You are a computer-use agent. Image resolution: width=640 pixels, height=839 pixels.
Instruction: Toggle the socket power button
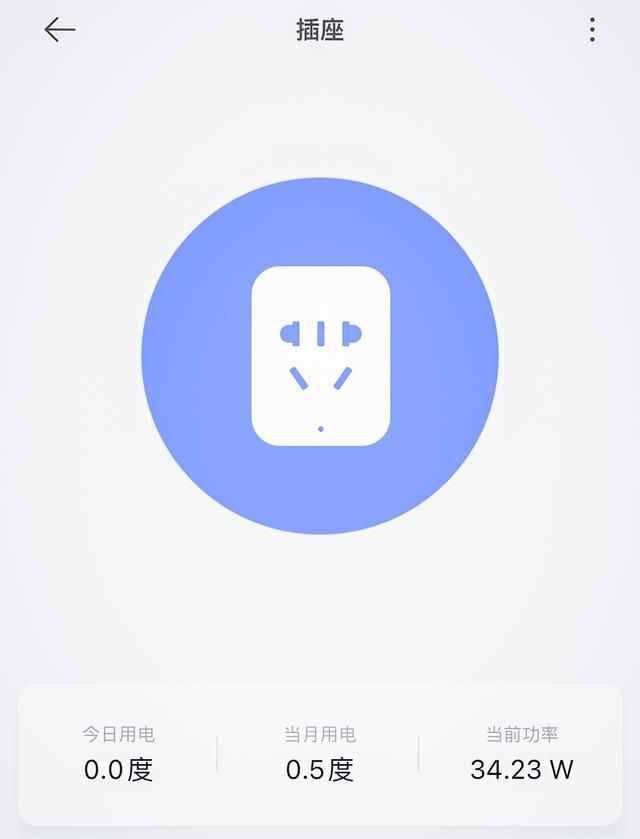320,356
